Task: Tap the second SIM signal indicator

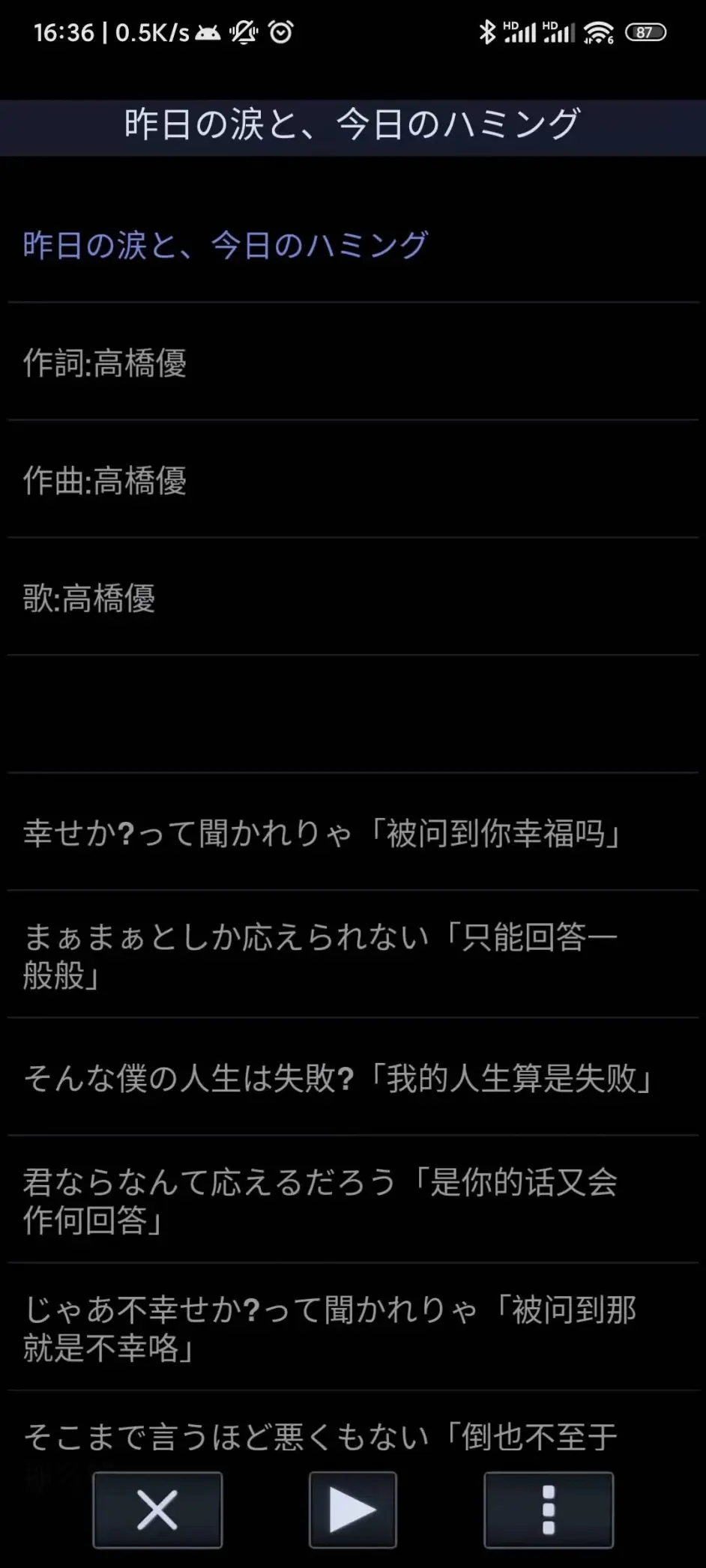Action: pyautogui.click(x=562, y=31)
